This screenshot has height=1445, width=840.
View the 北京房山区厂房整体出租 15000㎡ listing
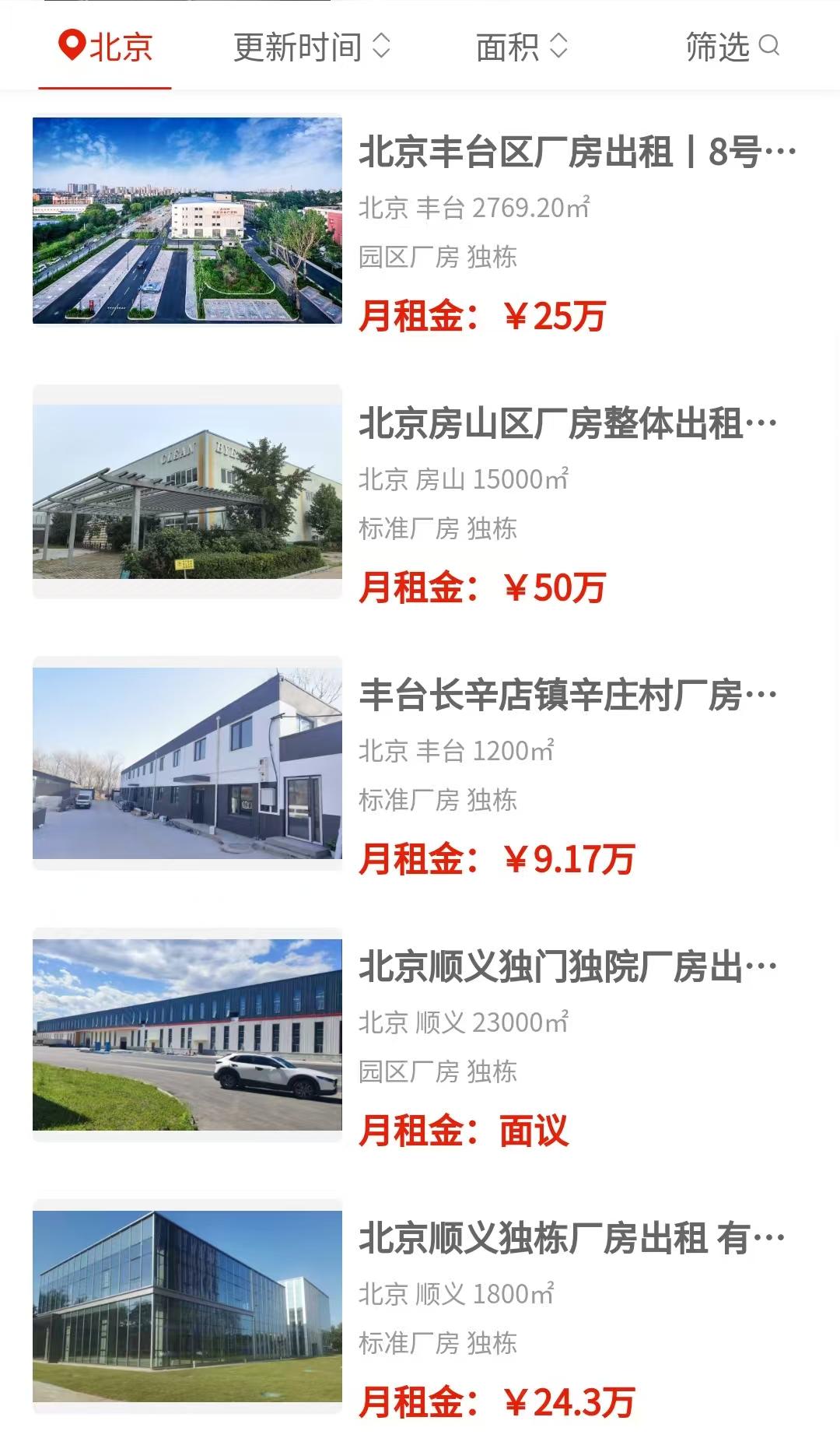(x=568, y=424)
